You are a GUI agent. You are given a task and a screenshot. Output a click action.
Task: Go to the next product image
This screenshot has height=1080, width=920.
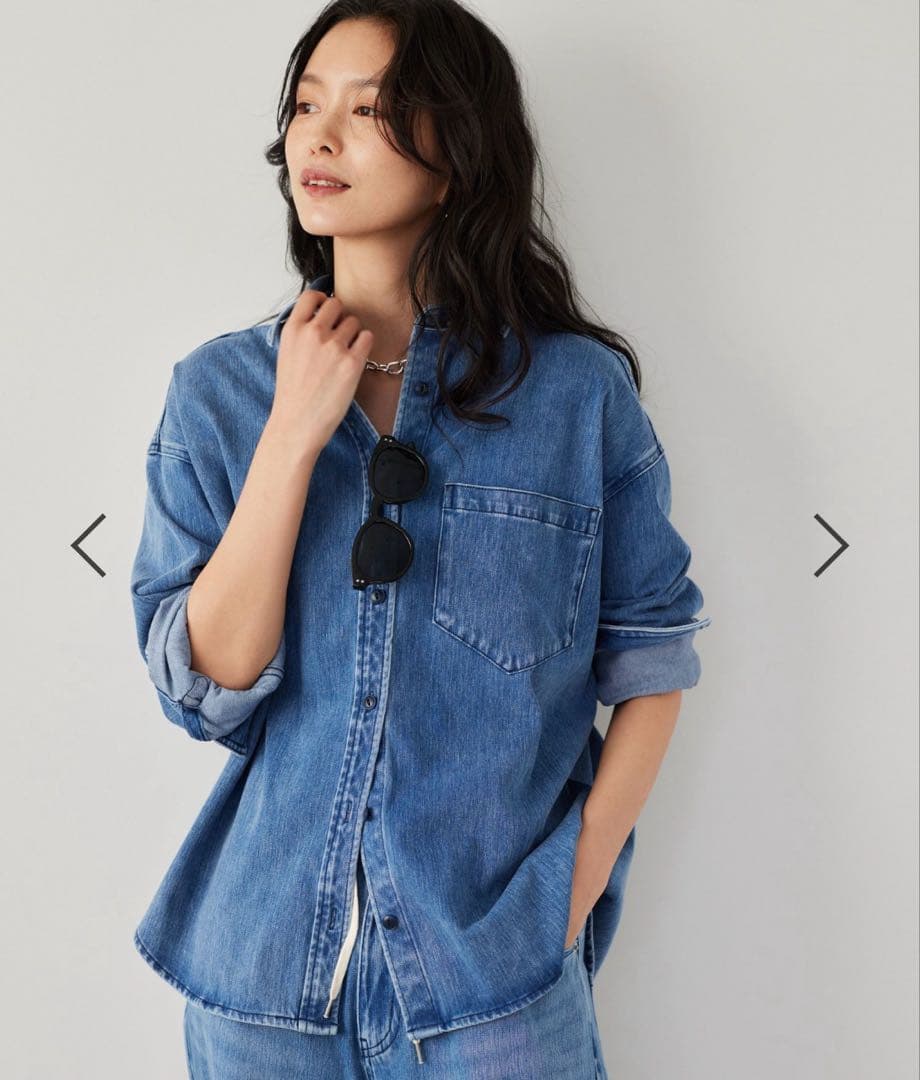click(830, 545)
